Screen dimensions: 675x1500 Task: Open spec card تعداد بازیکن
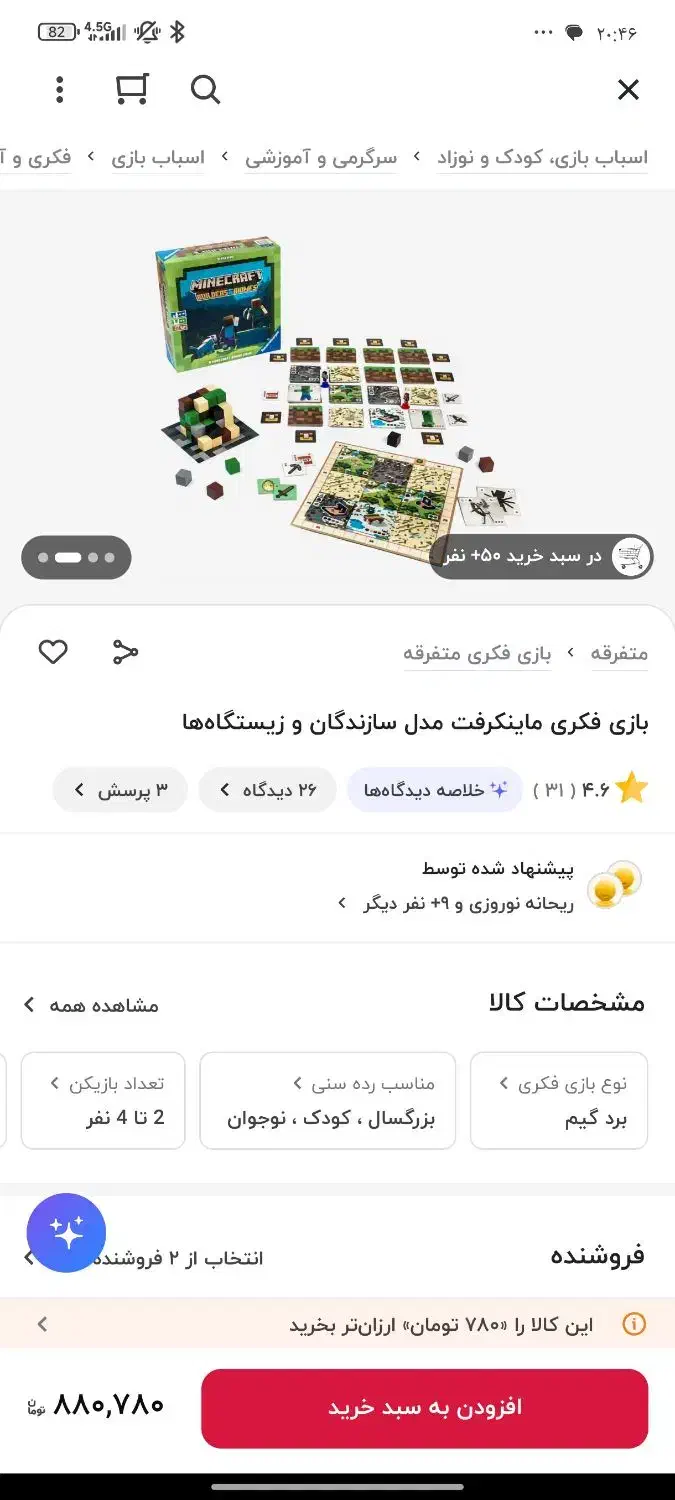point(103,1100)
